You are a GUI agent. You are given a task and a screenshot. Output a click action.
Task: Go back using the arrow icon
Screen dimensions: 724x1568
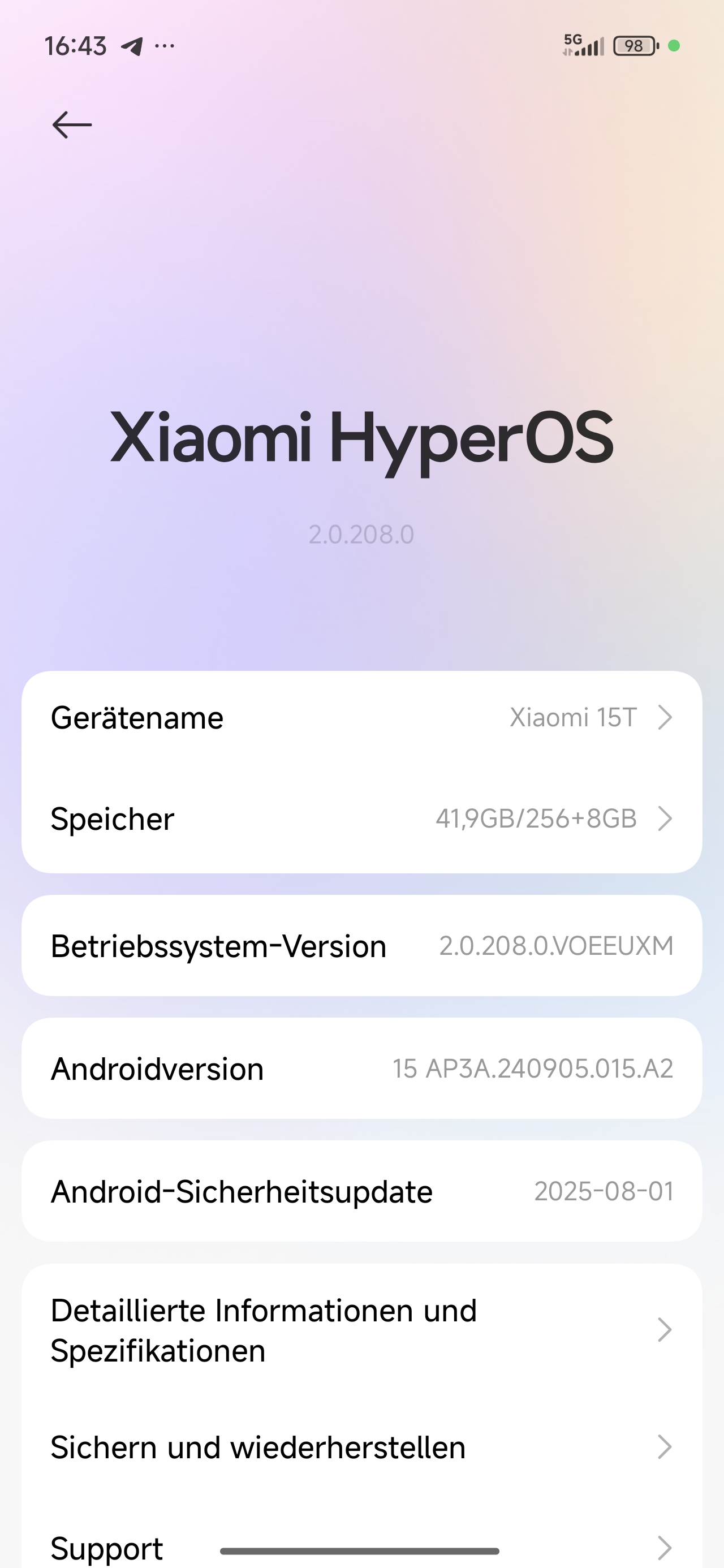coord(72,125)
